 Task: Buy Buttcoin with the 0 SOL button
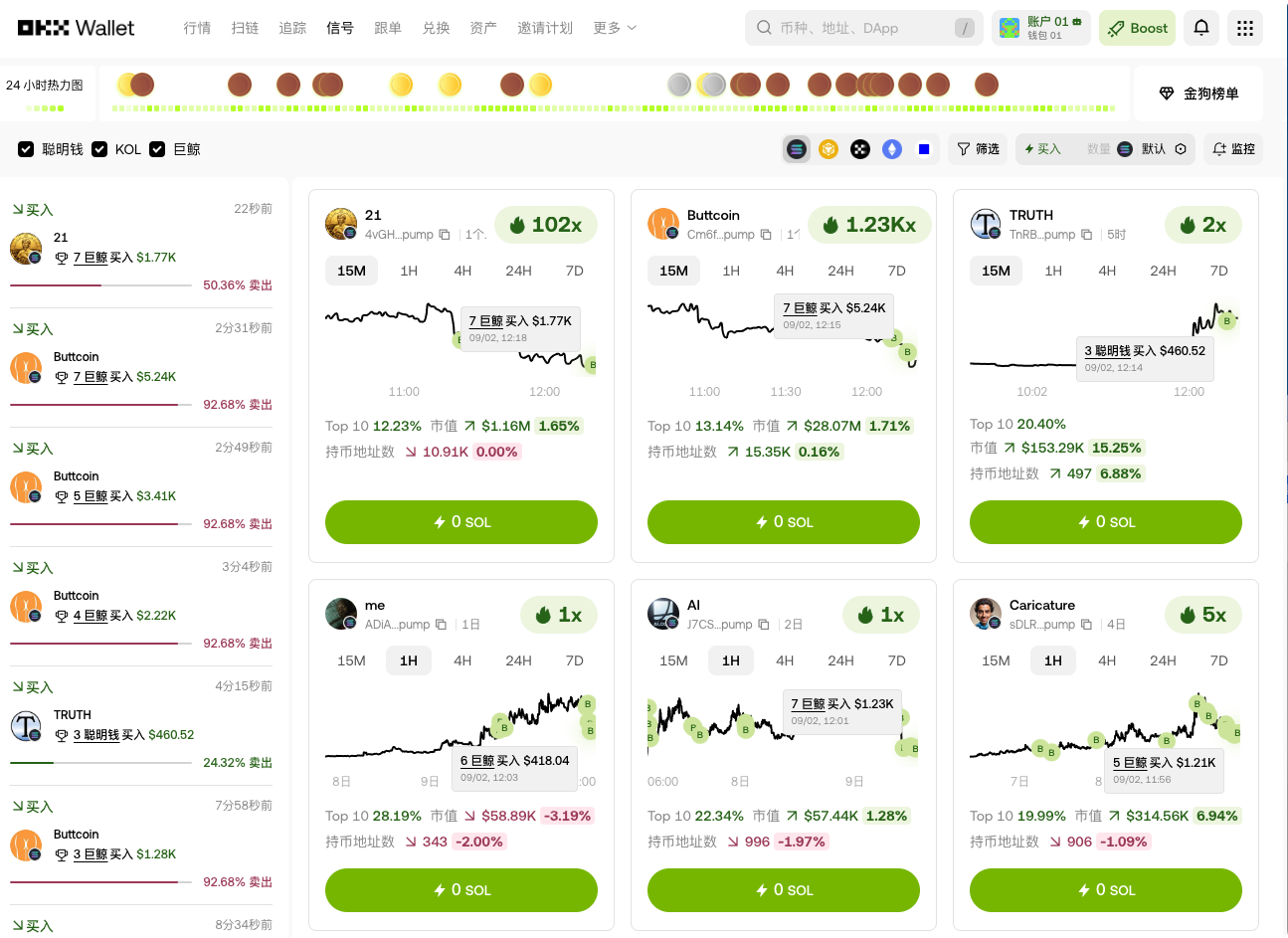[784, 522]
